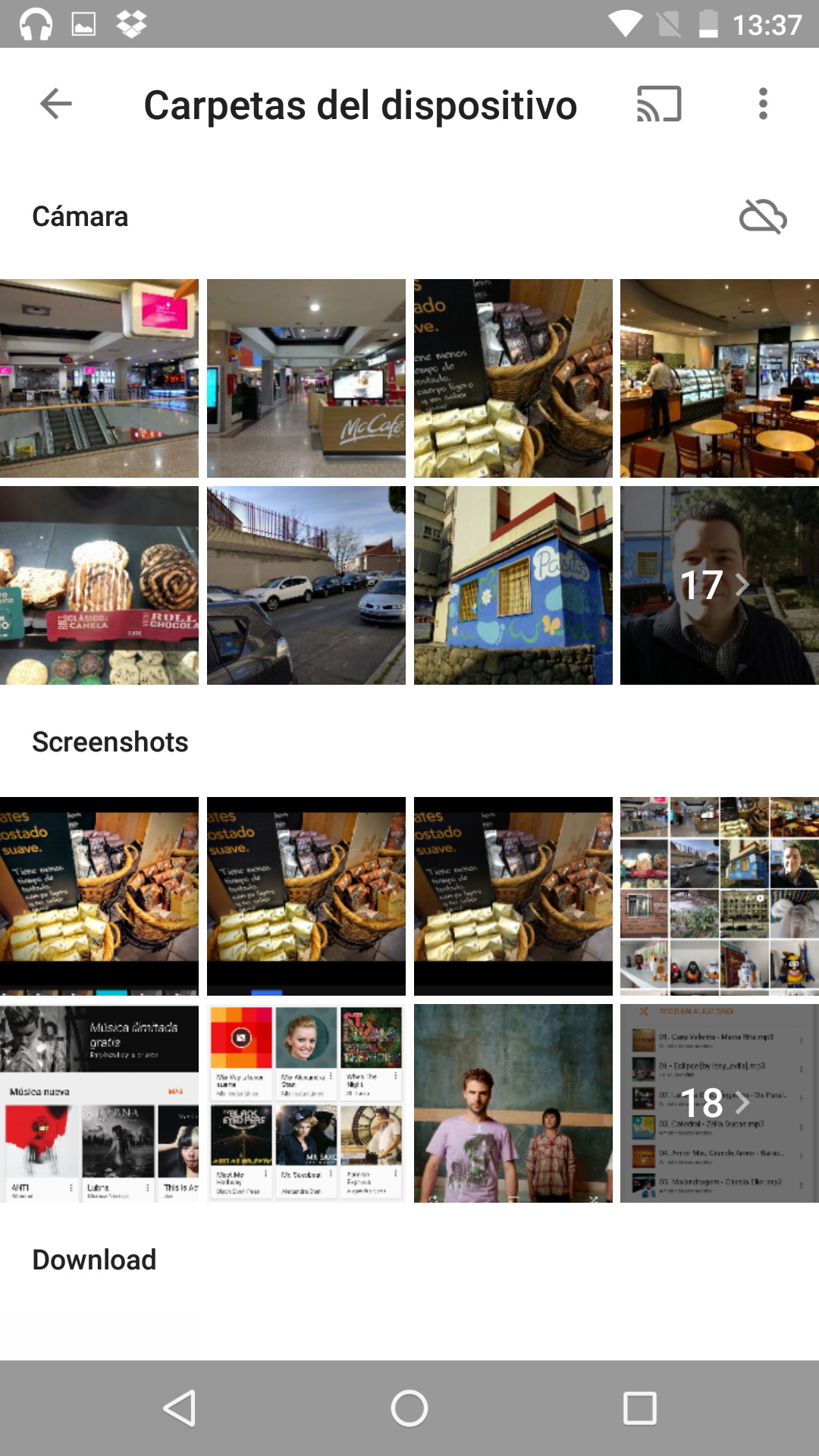Open the pastries and cookies photo
This screenshot has height=1456, width=819.
[x=99, y=585]
